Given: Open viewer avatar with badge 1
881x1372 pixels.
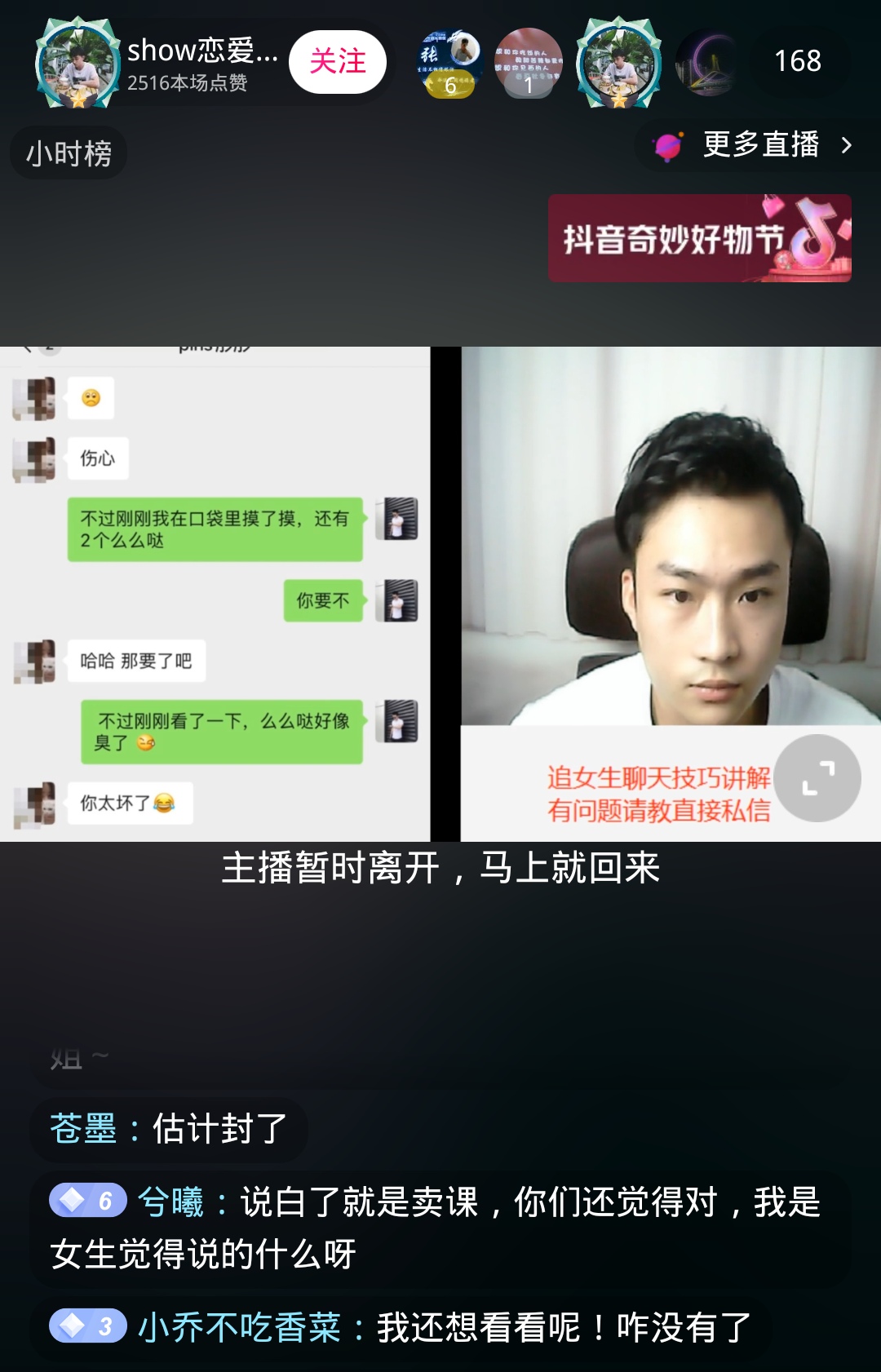Looking at the screenshot, I should [529, 63].
